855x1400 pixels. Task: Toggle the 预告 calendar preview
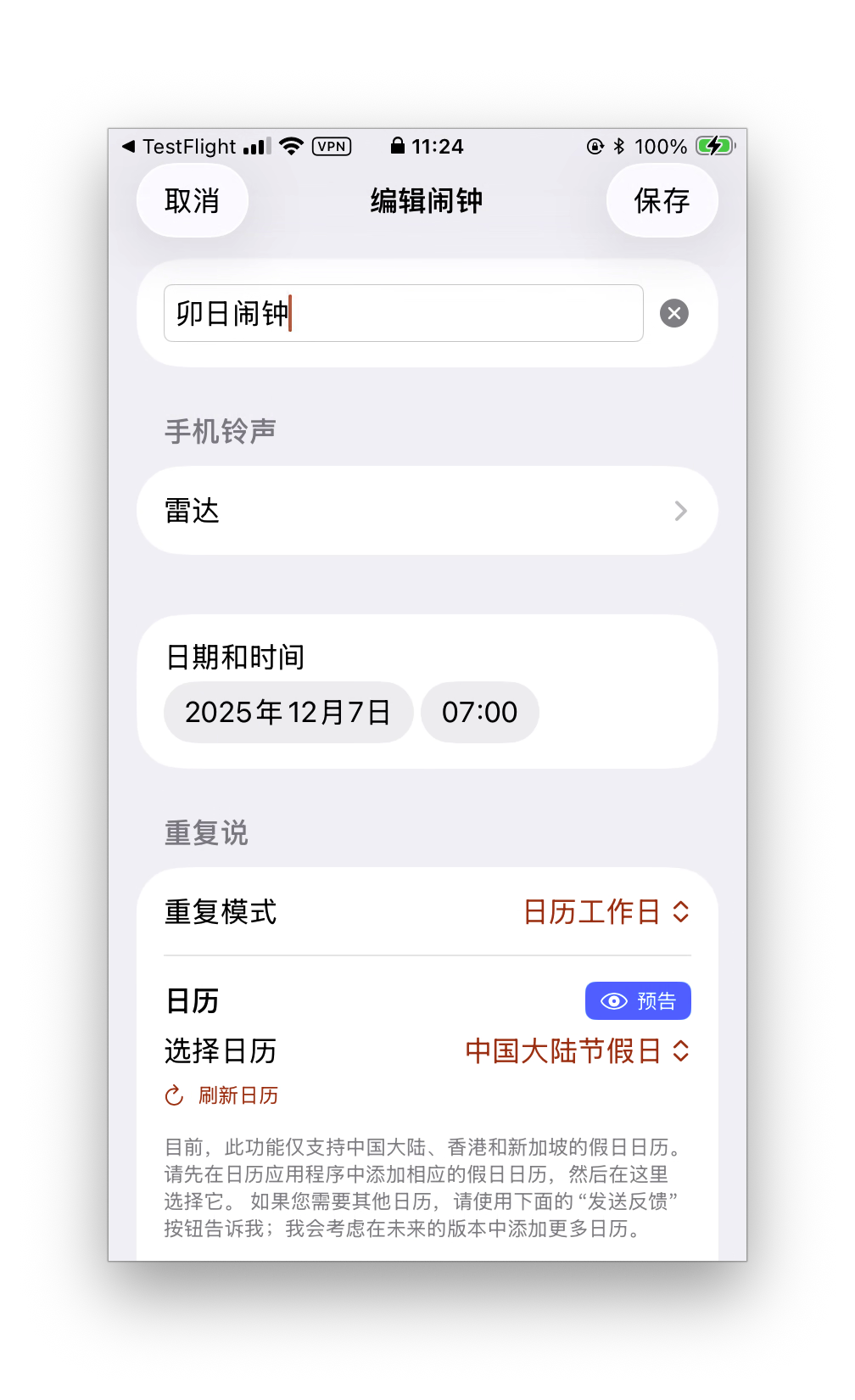[x=638, y=1000]
